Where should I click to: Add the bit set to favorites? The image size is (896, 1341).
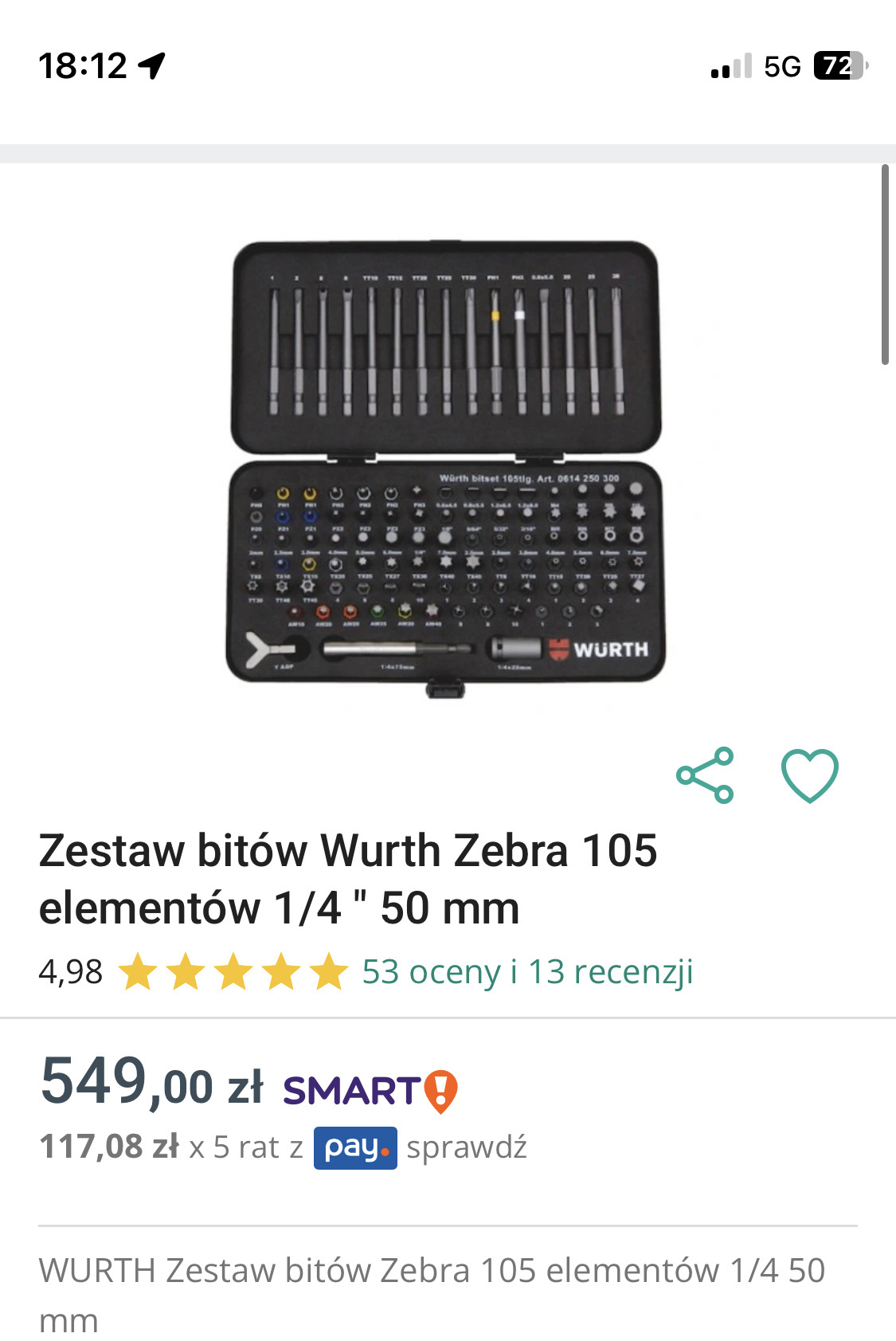tap(809, 774)
